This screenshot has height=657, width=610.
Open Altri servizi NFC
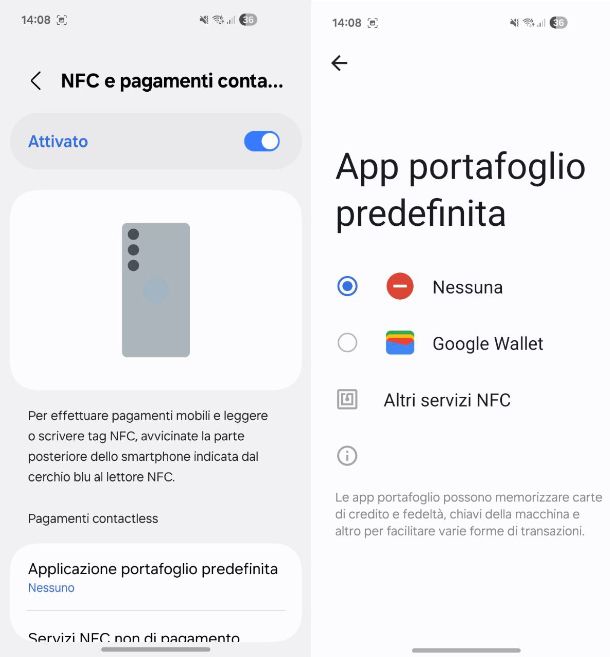(x=446, y=400)
